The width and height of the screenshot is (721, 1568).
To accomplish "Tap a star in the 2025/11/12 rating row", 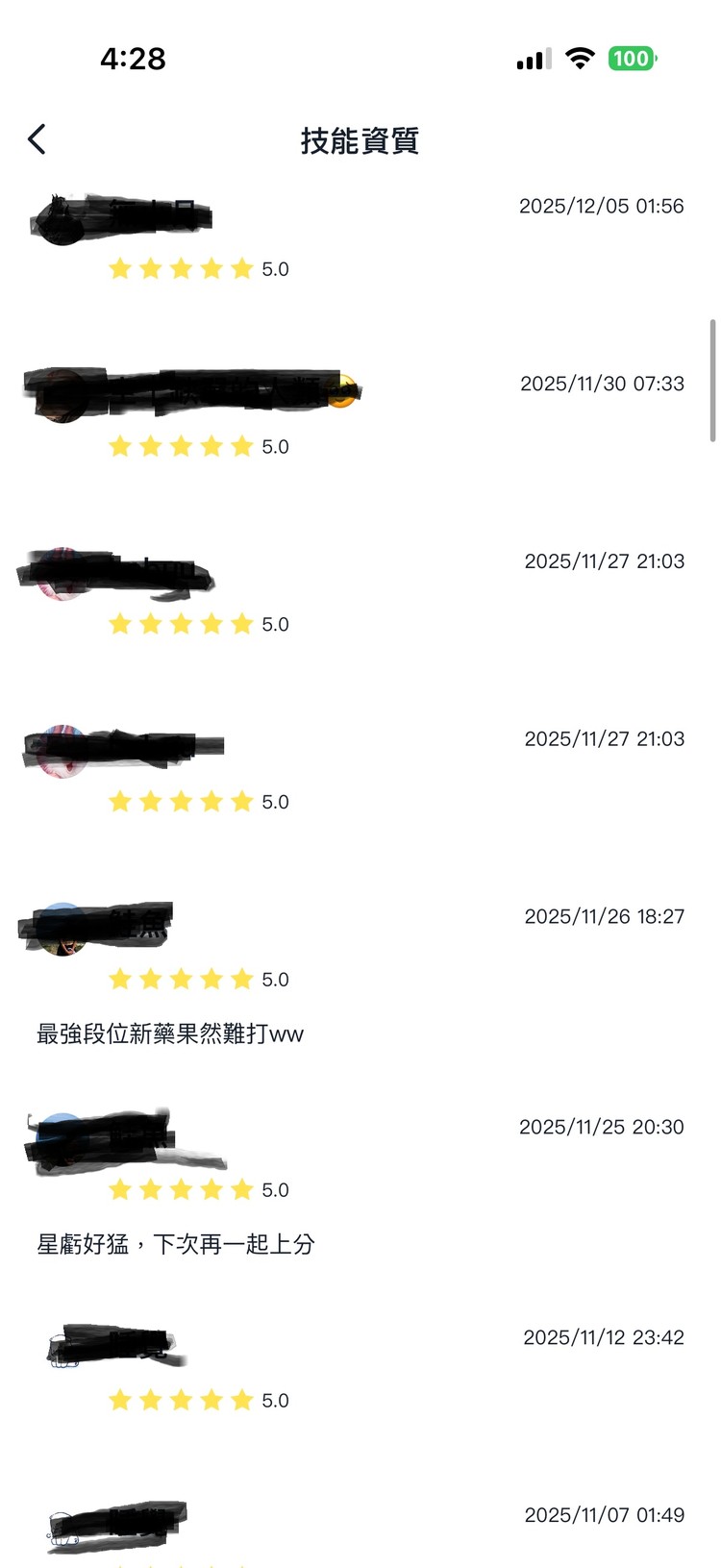I will 179,1401.
